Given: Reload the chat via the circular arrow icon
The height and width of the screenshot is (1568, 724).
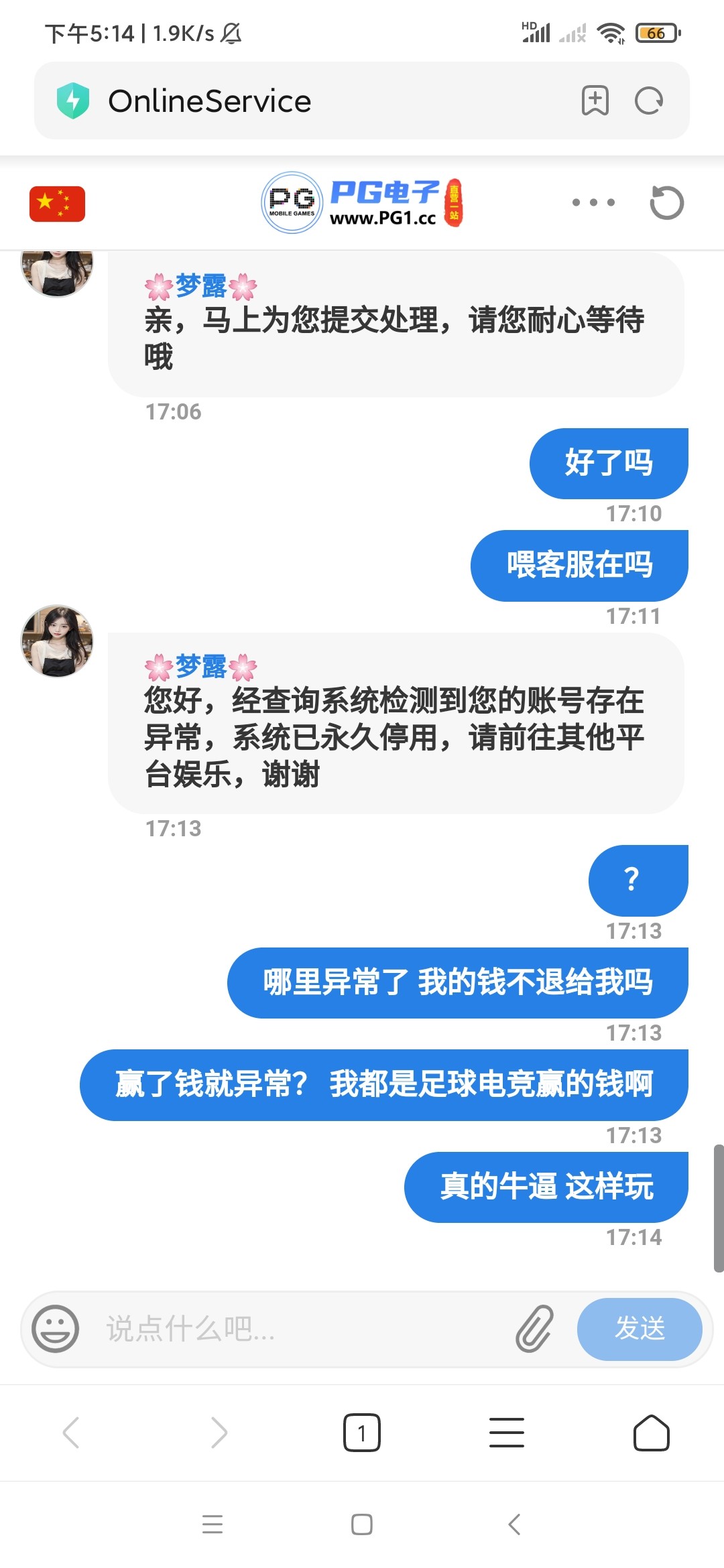Looking at the screenshot, I should (x=666, y=202).
